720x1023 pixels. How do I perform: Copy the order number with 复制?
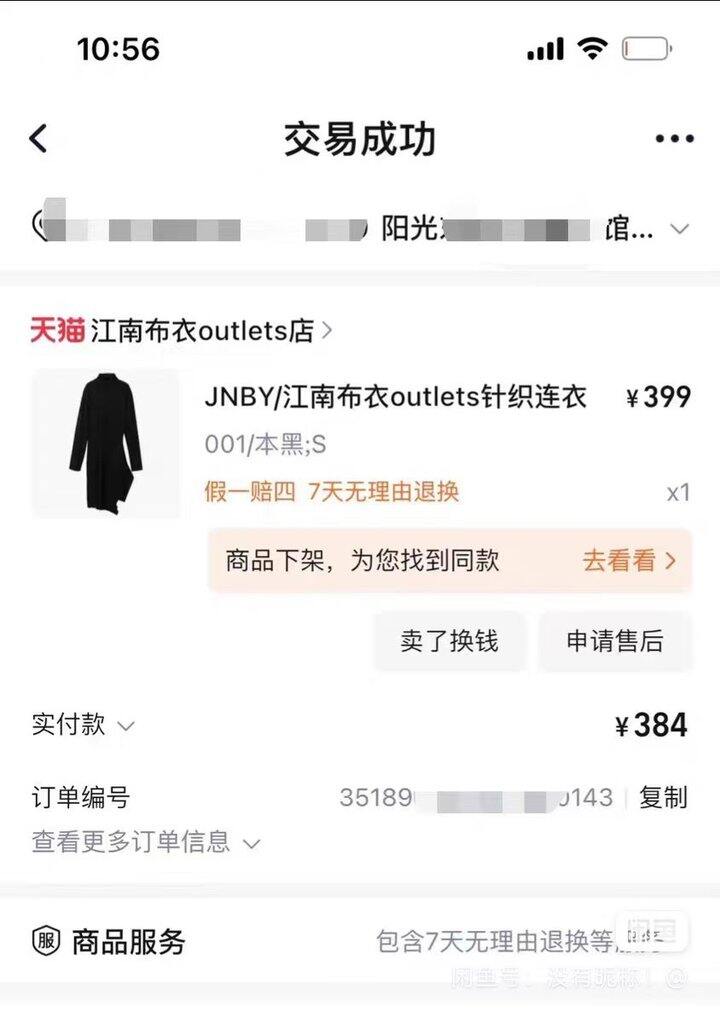click(663, 797)
